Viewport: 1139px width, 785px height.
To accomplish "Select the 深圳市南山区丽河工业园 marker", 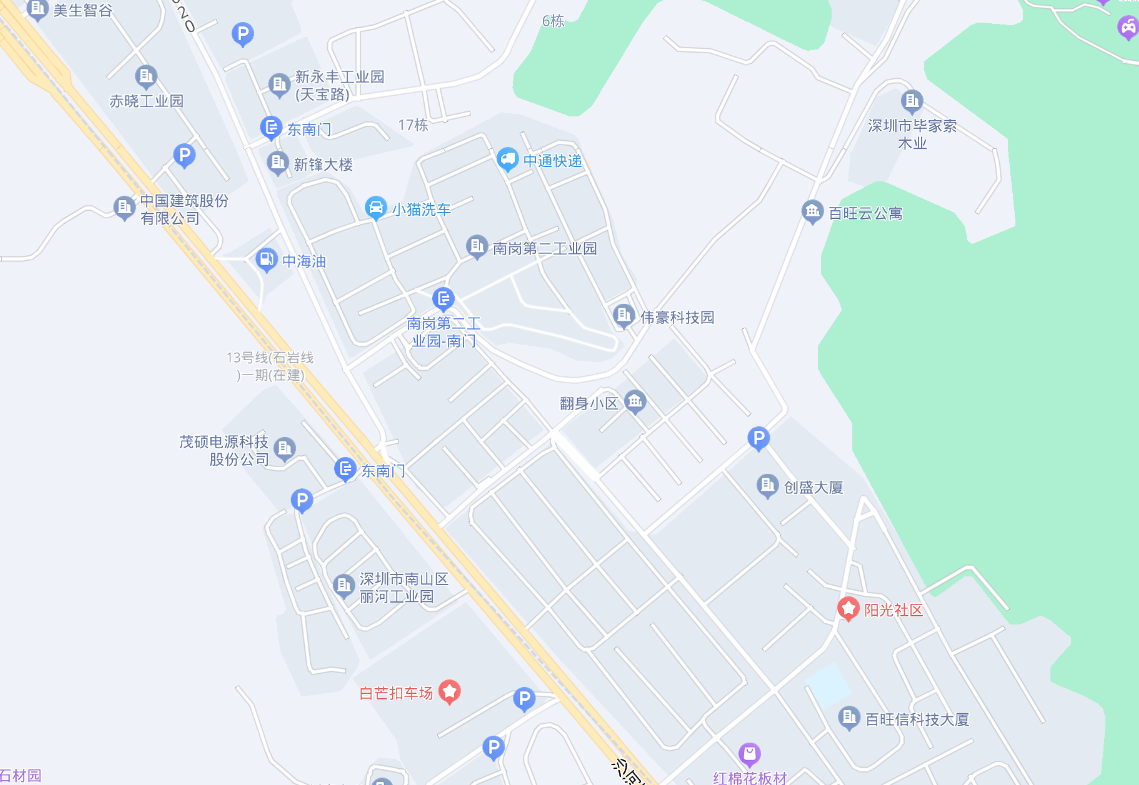I will [x=344, y=585].
